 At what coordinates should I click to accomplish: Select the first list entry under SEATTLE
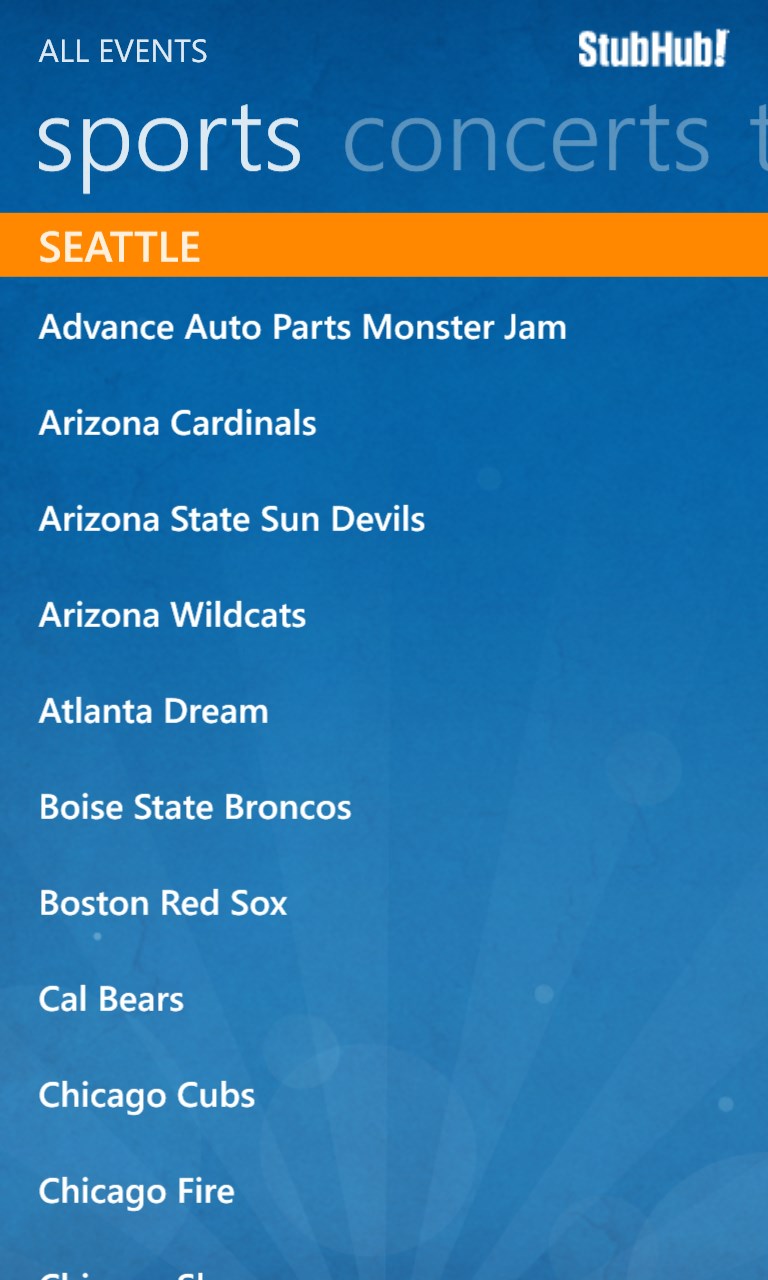pyautogui.click(x=302, y=327)
